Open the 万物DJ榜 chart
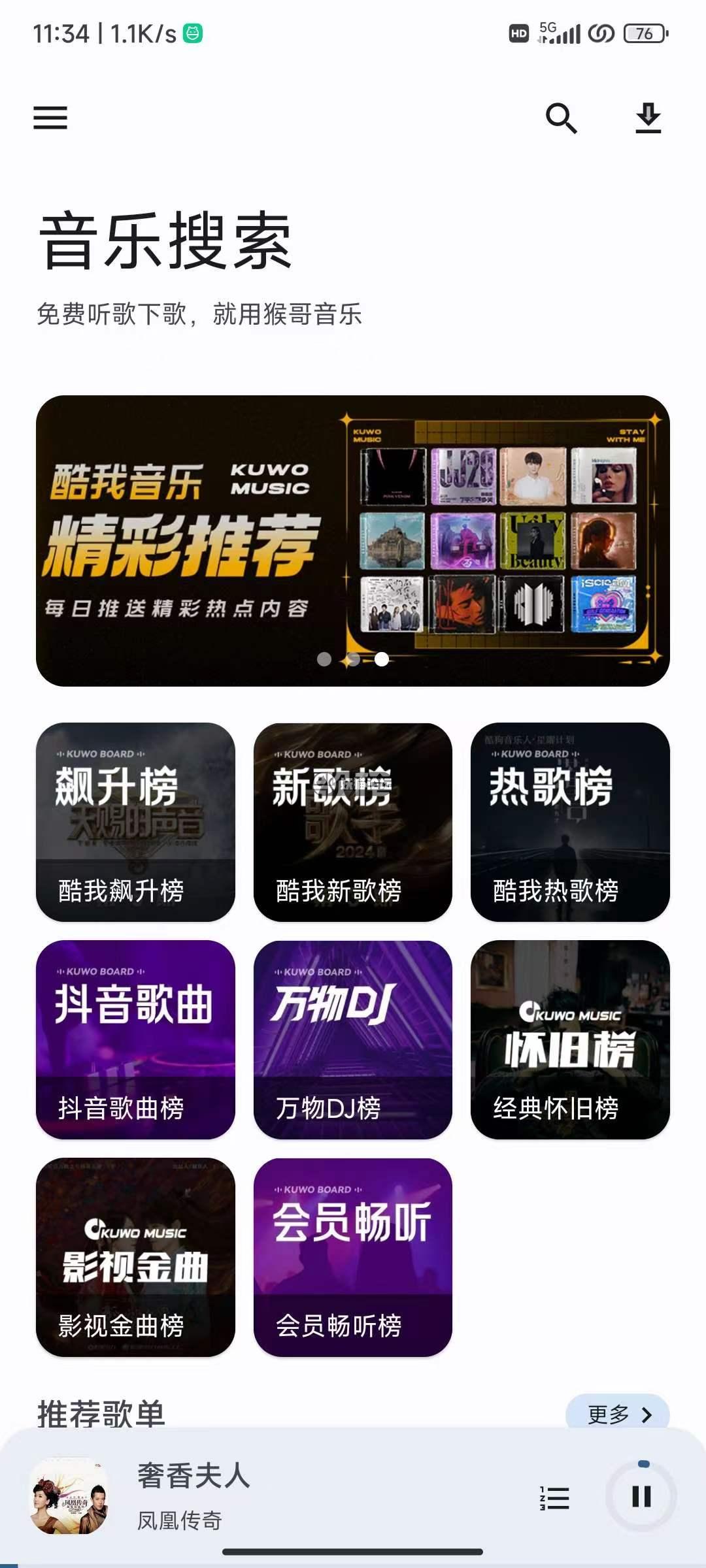This screenshot has width=706, height=1568. point(353,1039)
